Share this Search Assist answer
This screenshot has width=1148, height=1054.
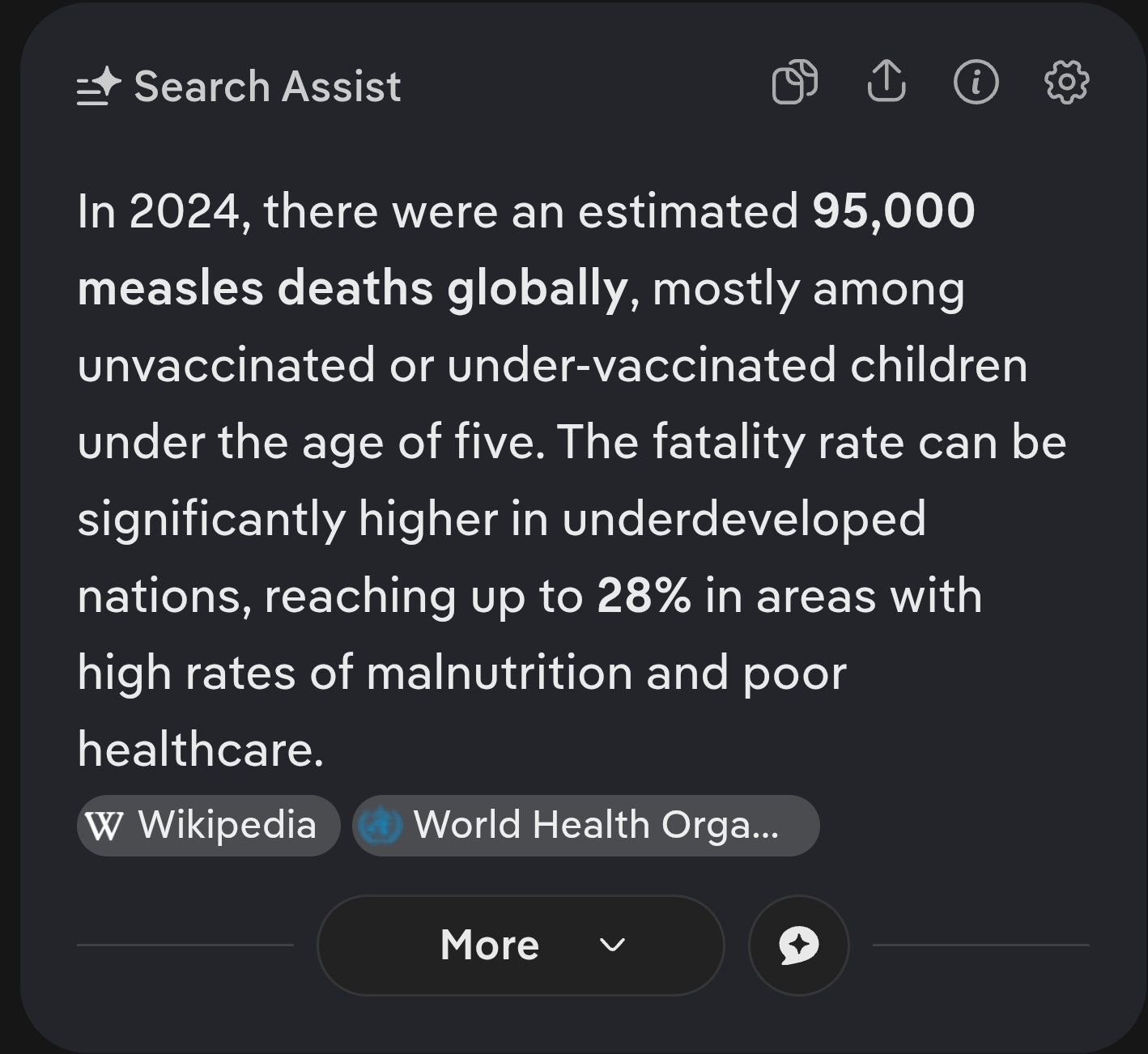887,82
